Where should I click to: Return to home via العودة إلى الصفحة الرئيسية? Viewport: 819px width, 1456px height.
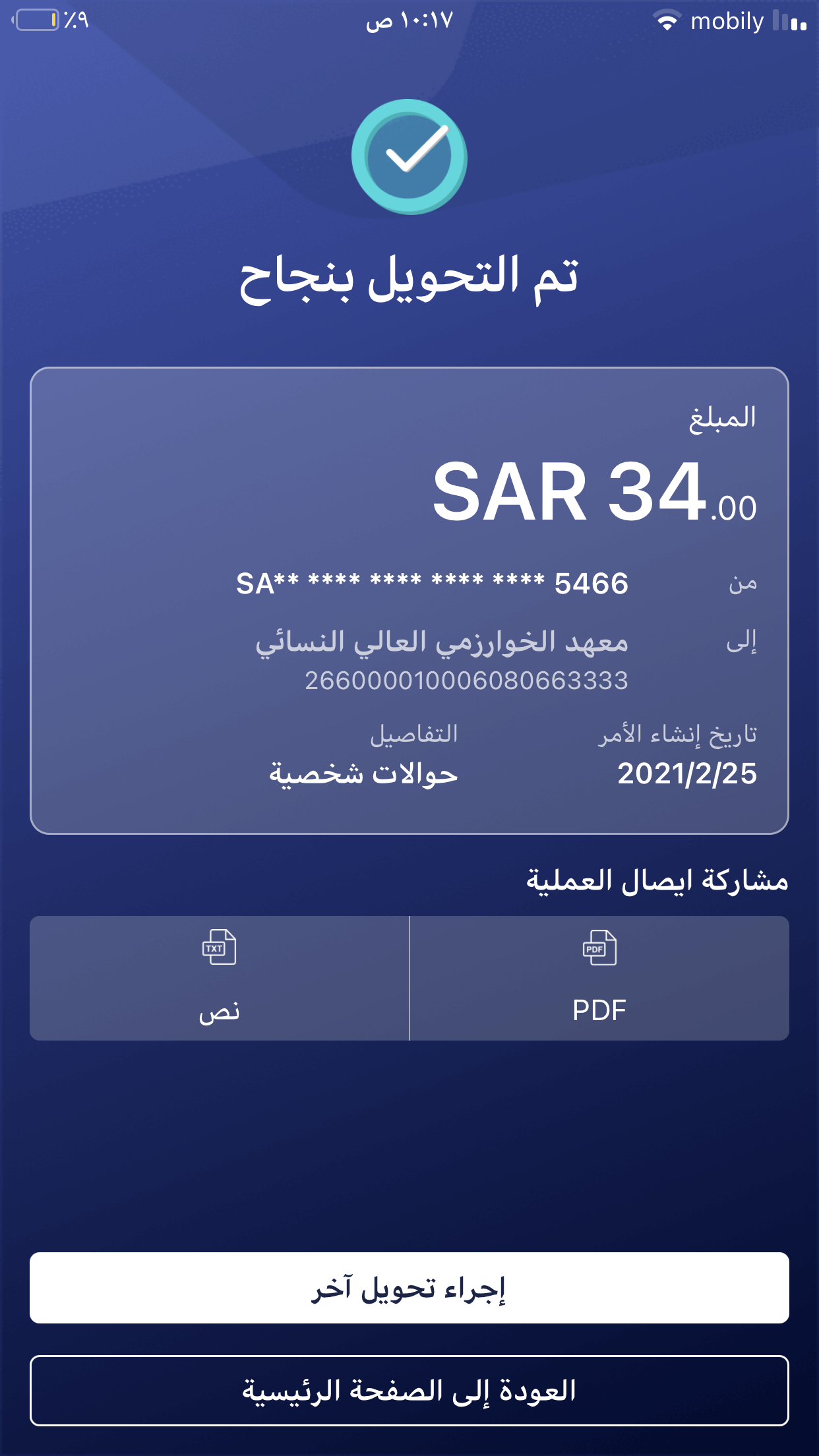point(409,1391)
